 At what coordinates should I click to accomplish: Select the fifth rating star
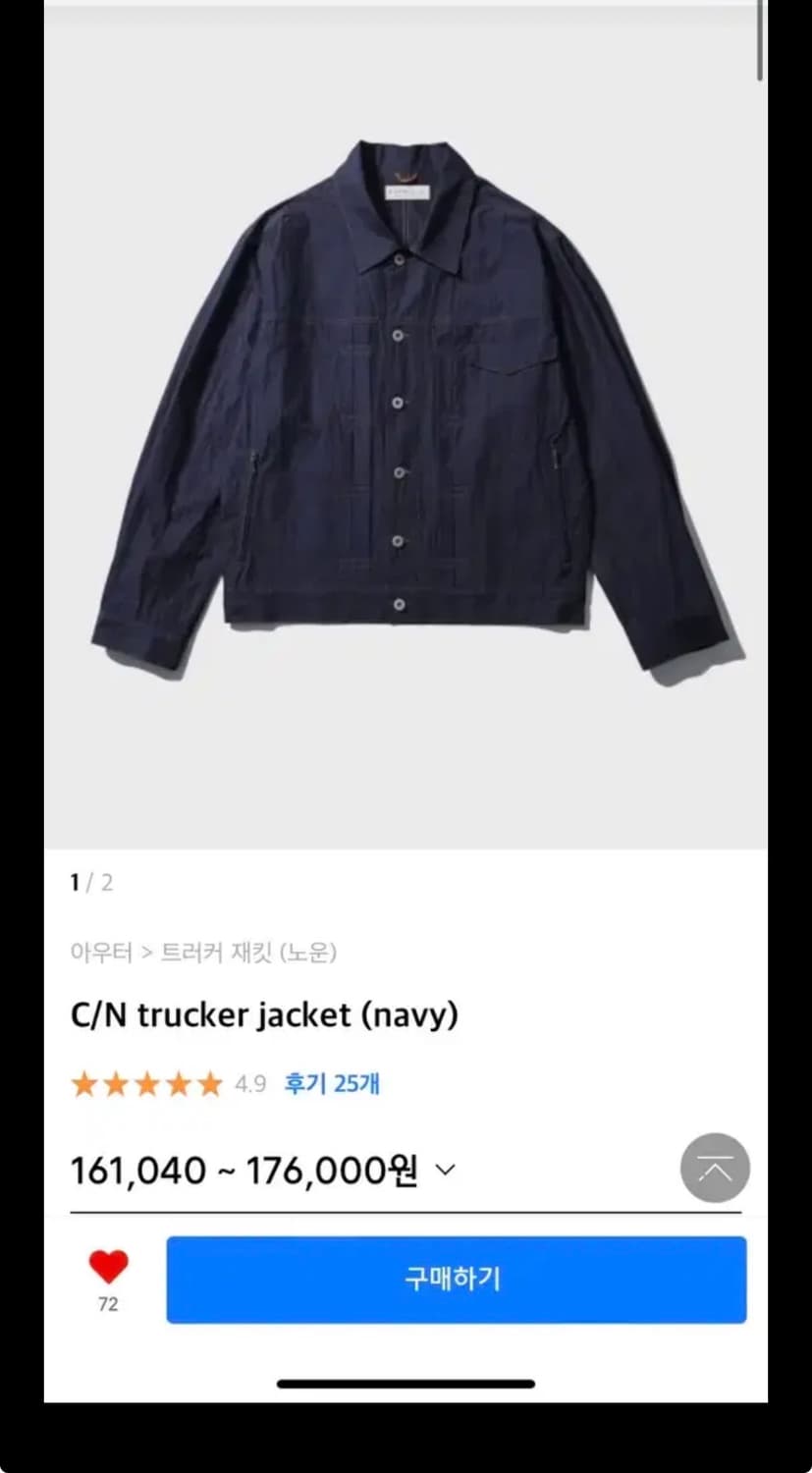click(206, 1083)
